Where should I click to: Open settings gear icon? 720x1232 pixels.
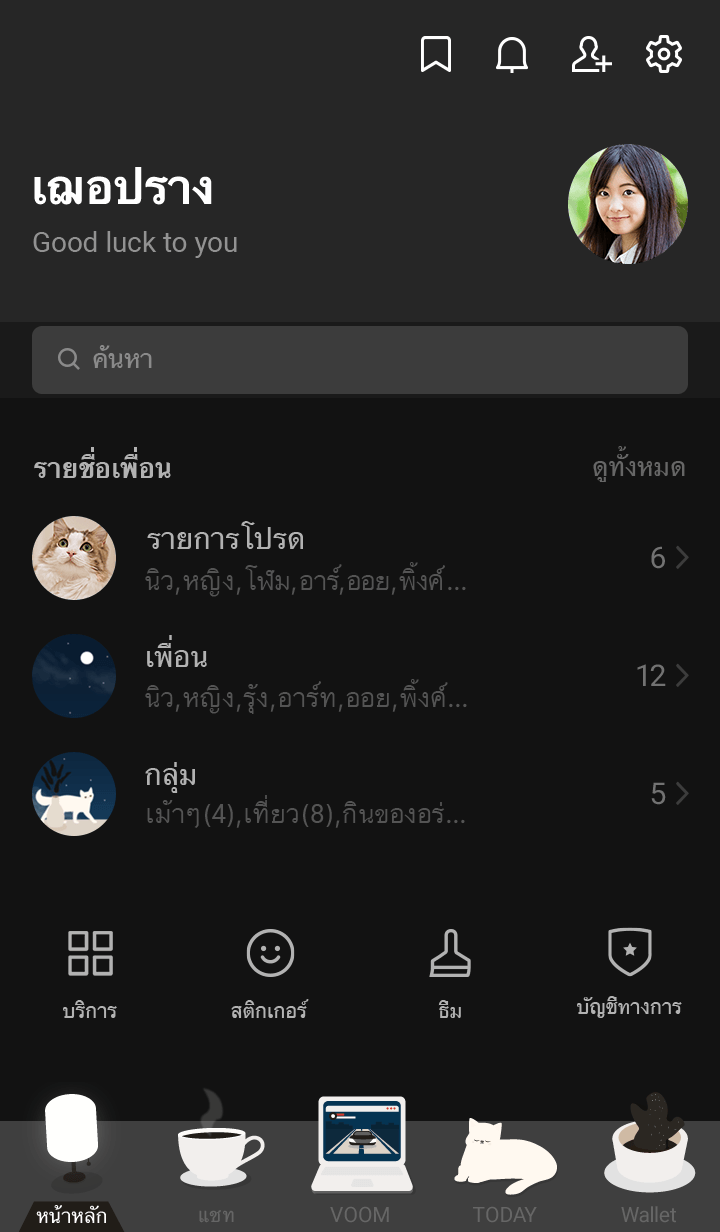click(664, 55)
